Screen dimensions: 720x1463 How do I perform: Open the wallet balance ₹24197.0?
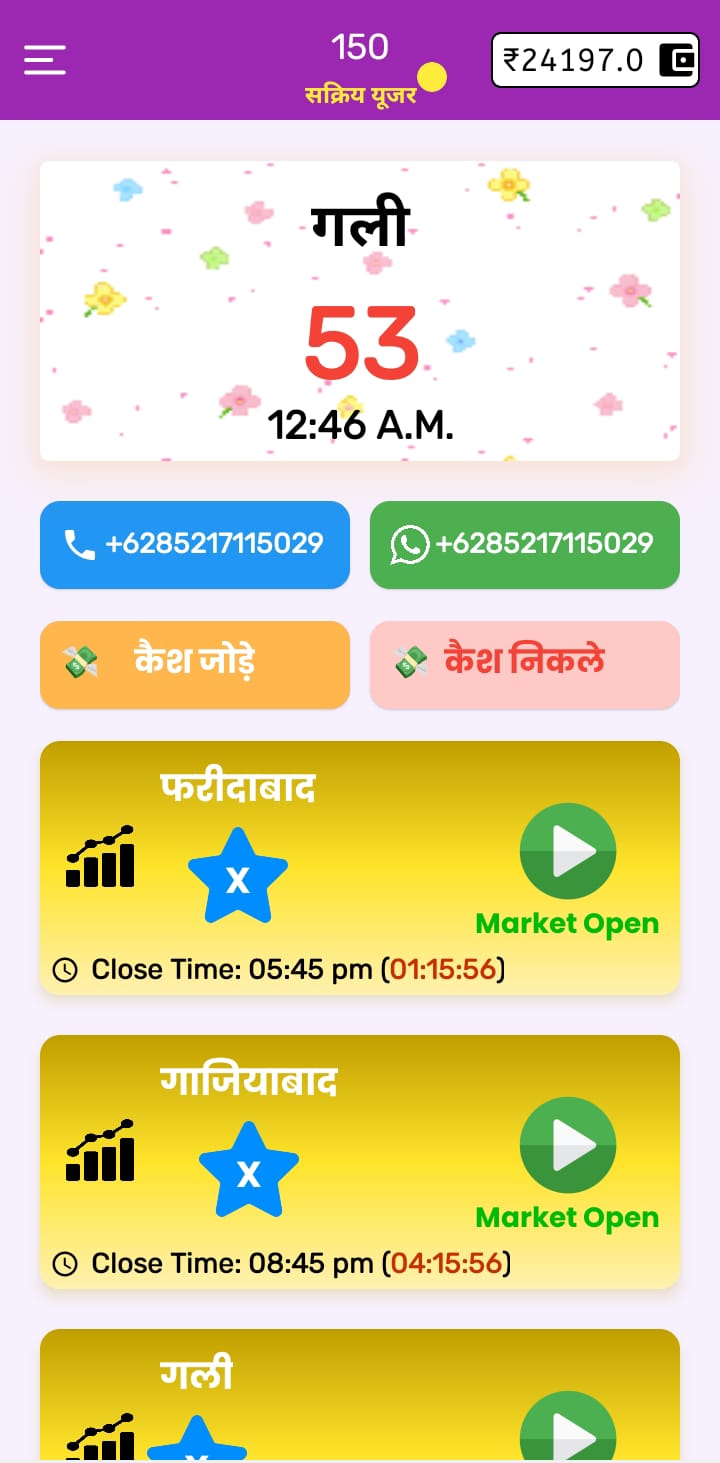tap(594, 60)
